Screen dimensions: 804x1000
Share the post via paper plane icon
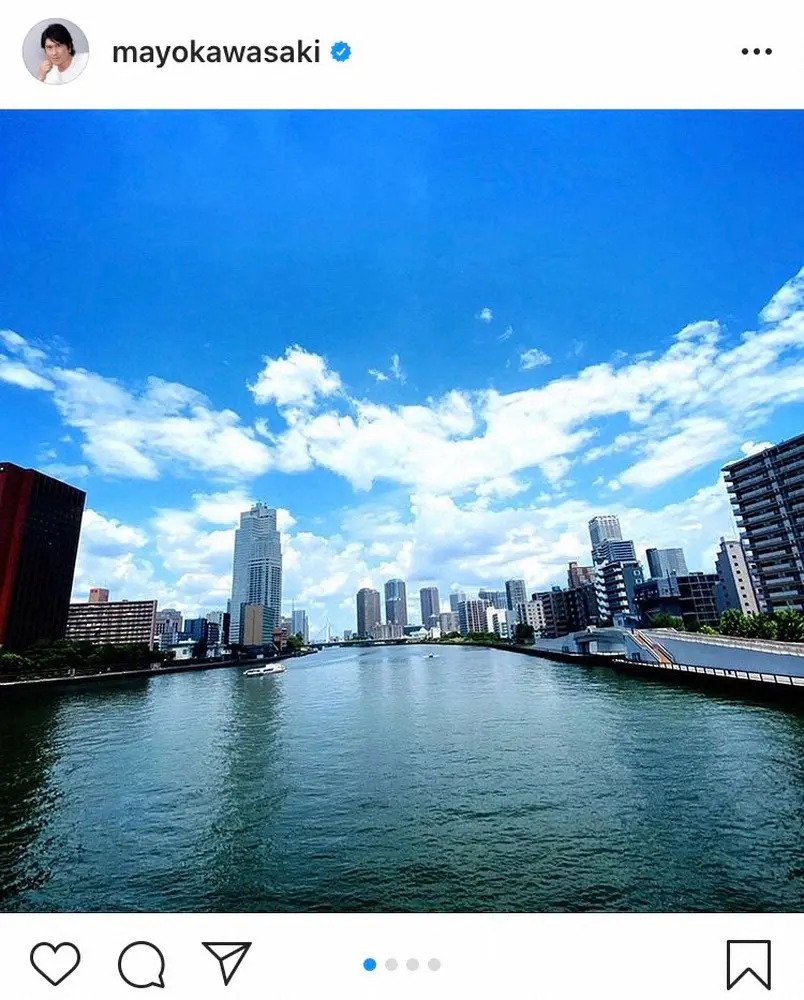pyautogui.click(x=227, y=963)
